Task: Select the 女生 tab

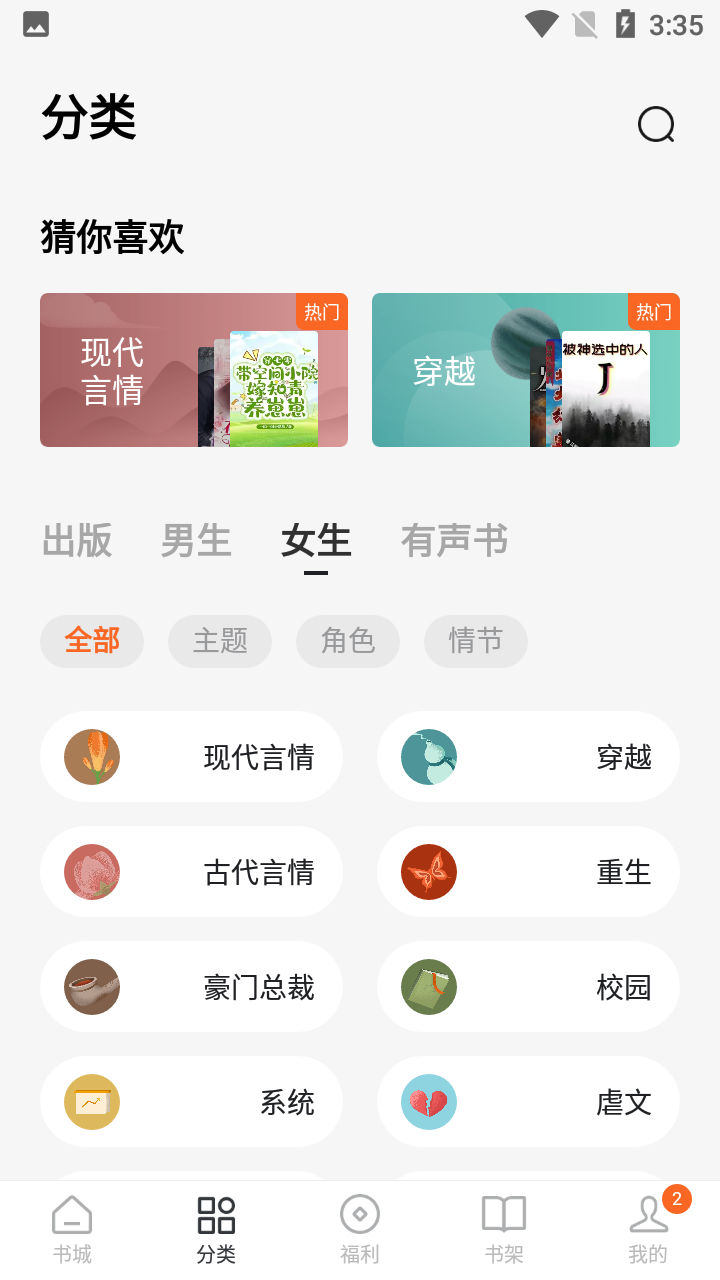Action: (x=316, y=541)
